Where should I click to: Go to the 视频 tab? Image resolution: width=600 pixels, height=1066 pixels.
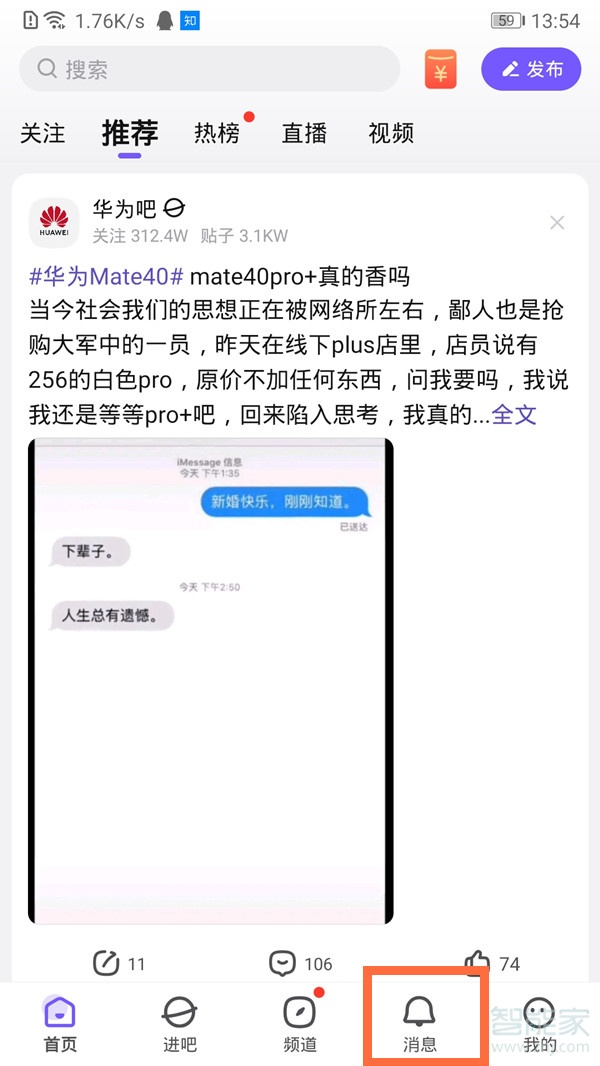(391, 134)
